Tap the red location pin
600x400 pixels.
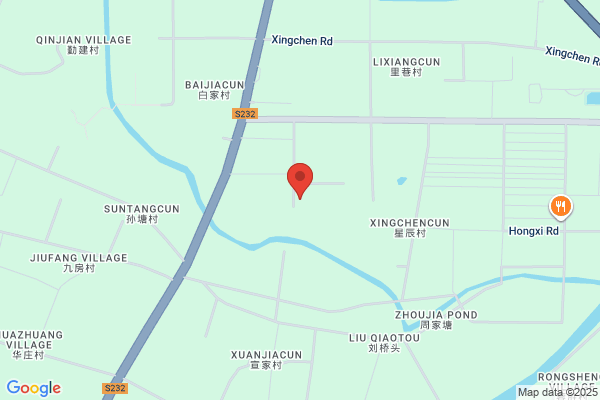(x=300, y=181)
